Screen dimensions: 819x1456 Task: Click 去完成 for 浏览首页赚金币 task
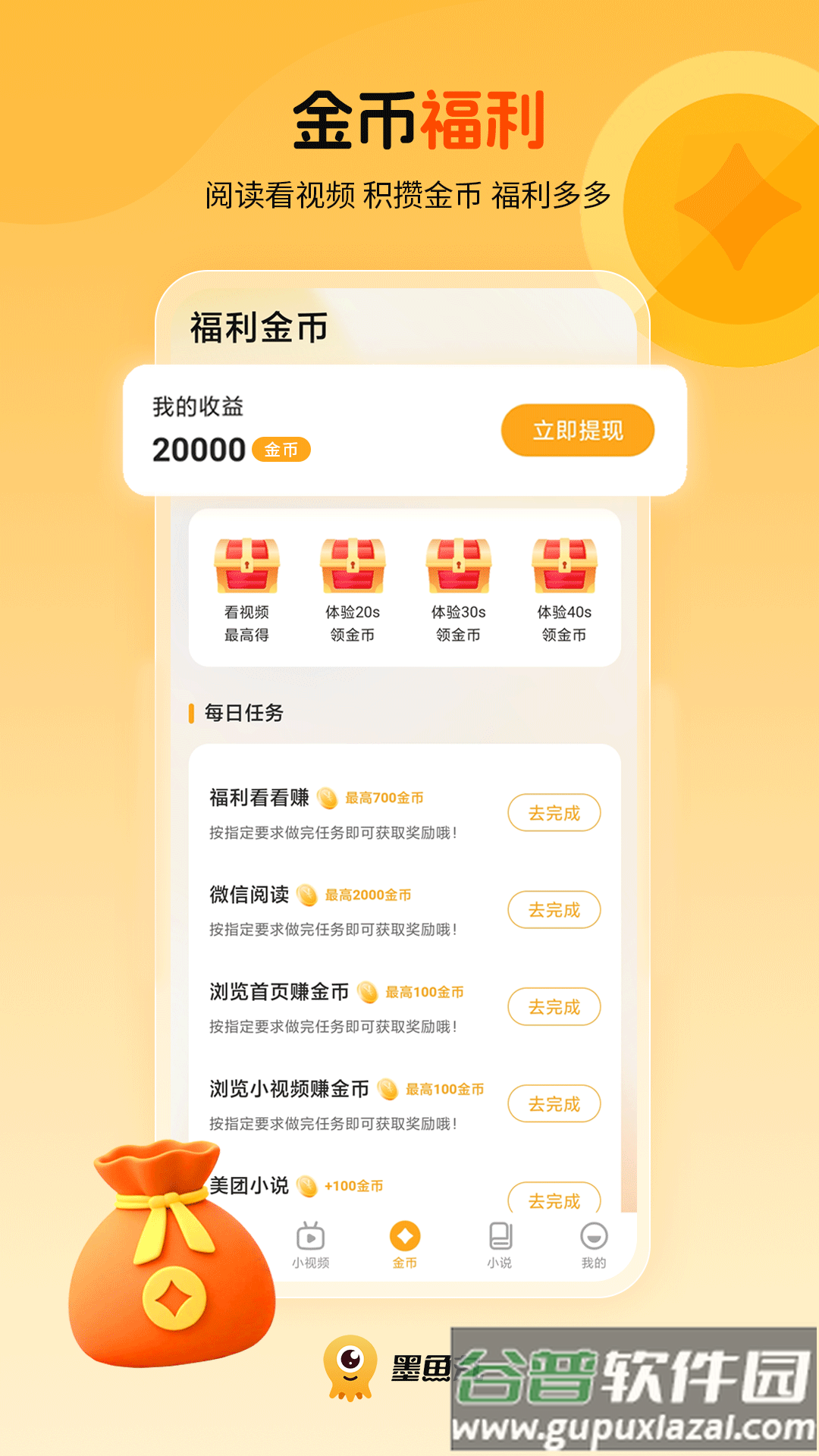pyautogui.click(x=554, y=1006)
